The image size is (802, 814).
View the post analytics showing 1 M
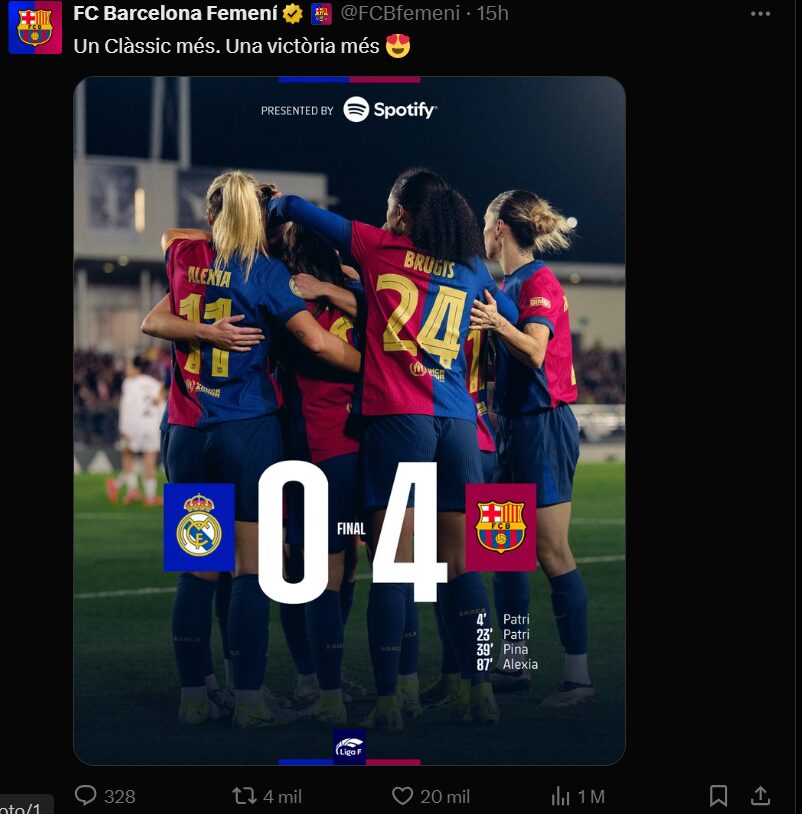point(561,796)
